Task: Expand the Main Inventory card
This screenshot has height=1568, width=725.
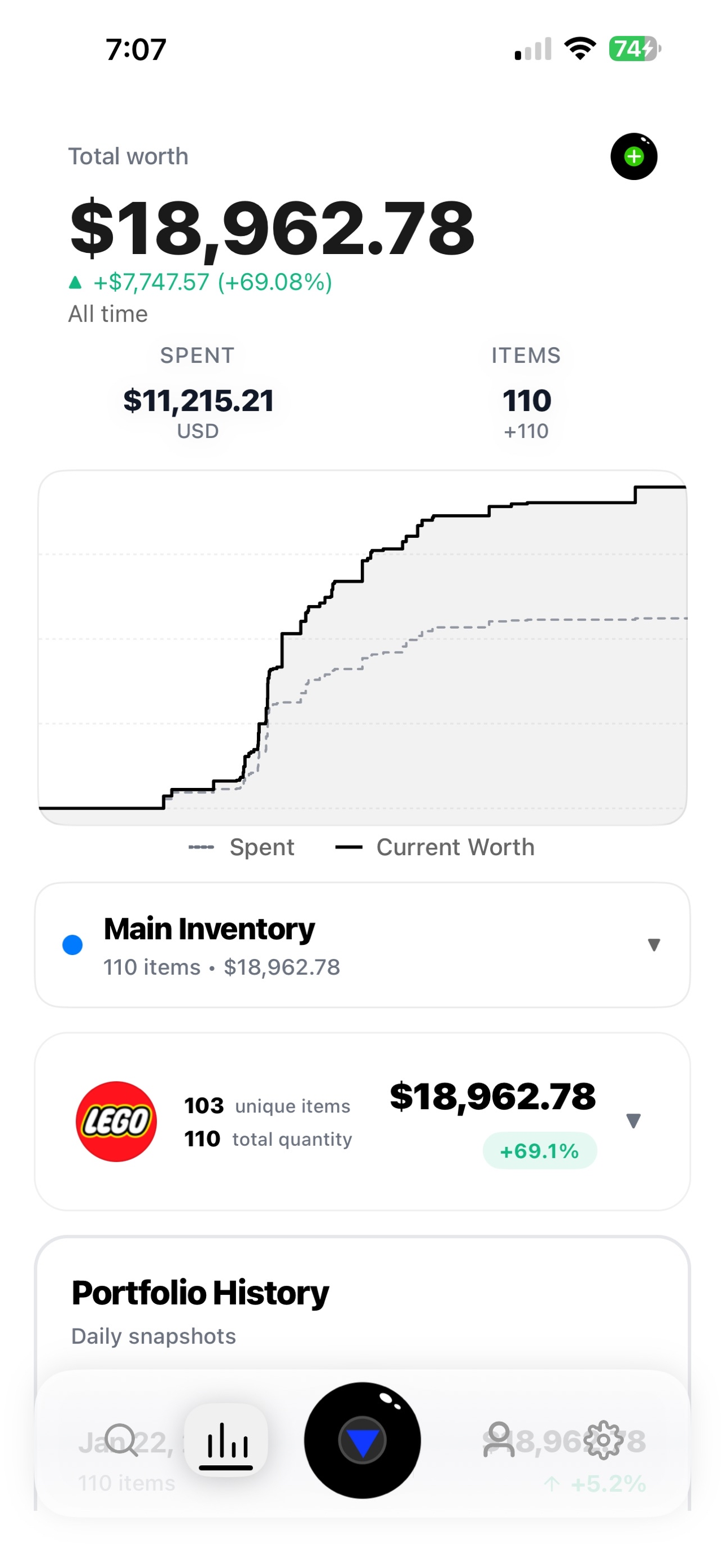Action: (653, 944)
